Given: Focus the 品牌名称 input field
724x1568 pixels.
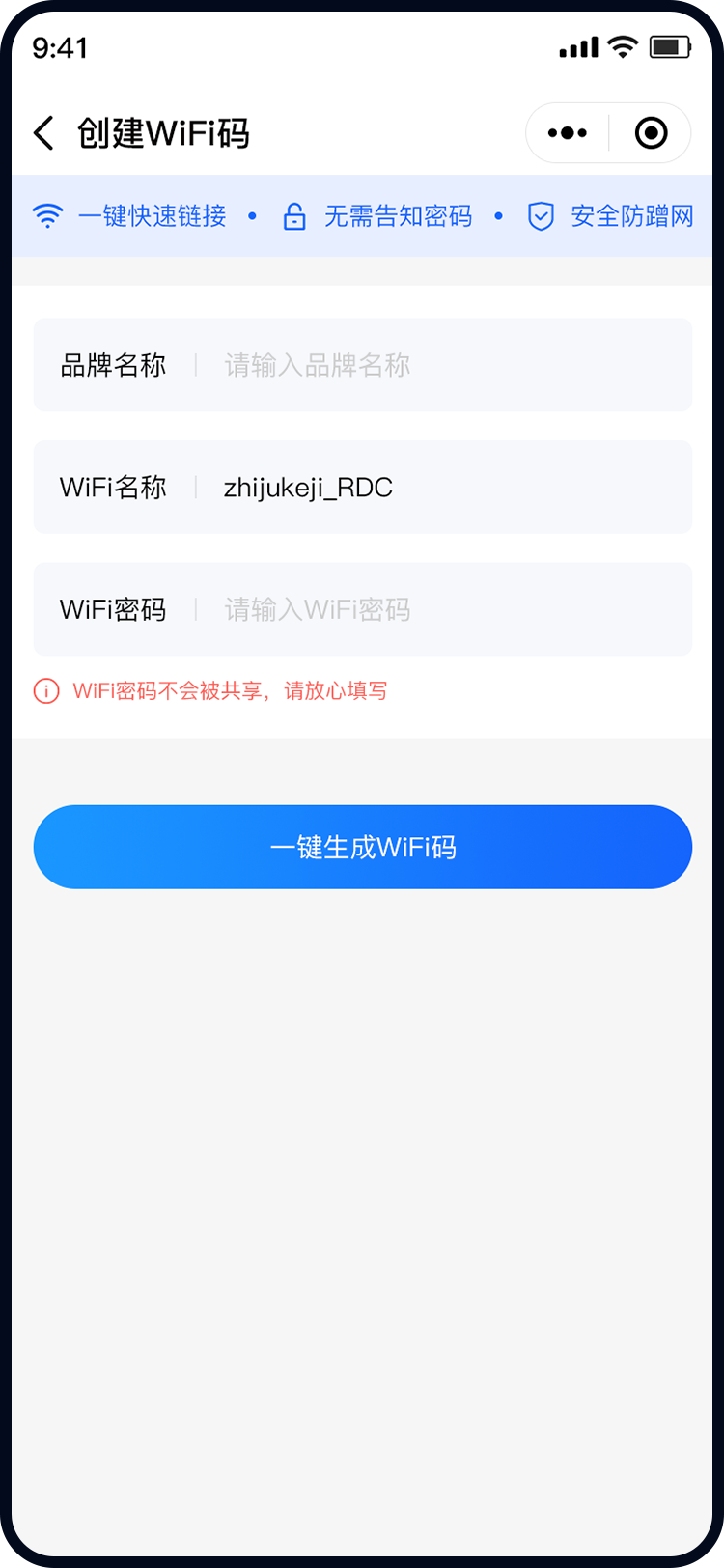Looking at the screenshot, I should tap(444, 365).
